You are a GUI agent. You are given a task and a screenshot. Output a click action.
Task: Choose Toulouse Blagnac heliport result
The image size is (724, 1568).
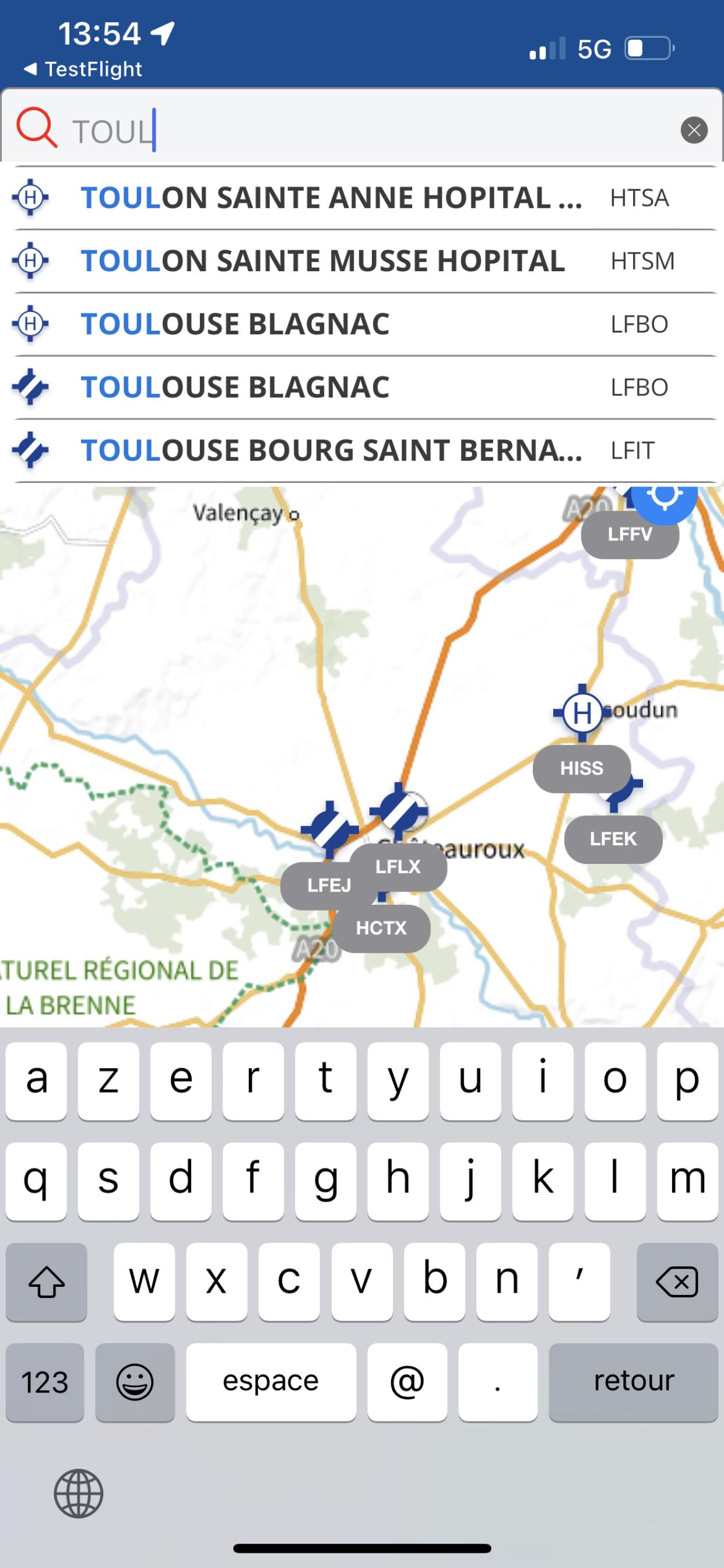[362, 324]
